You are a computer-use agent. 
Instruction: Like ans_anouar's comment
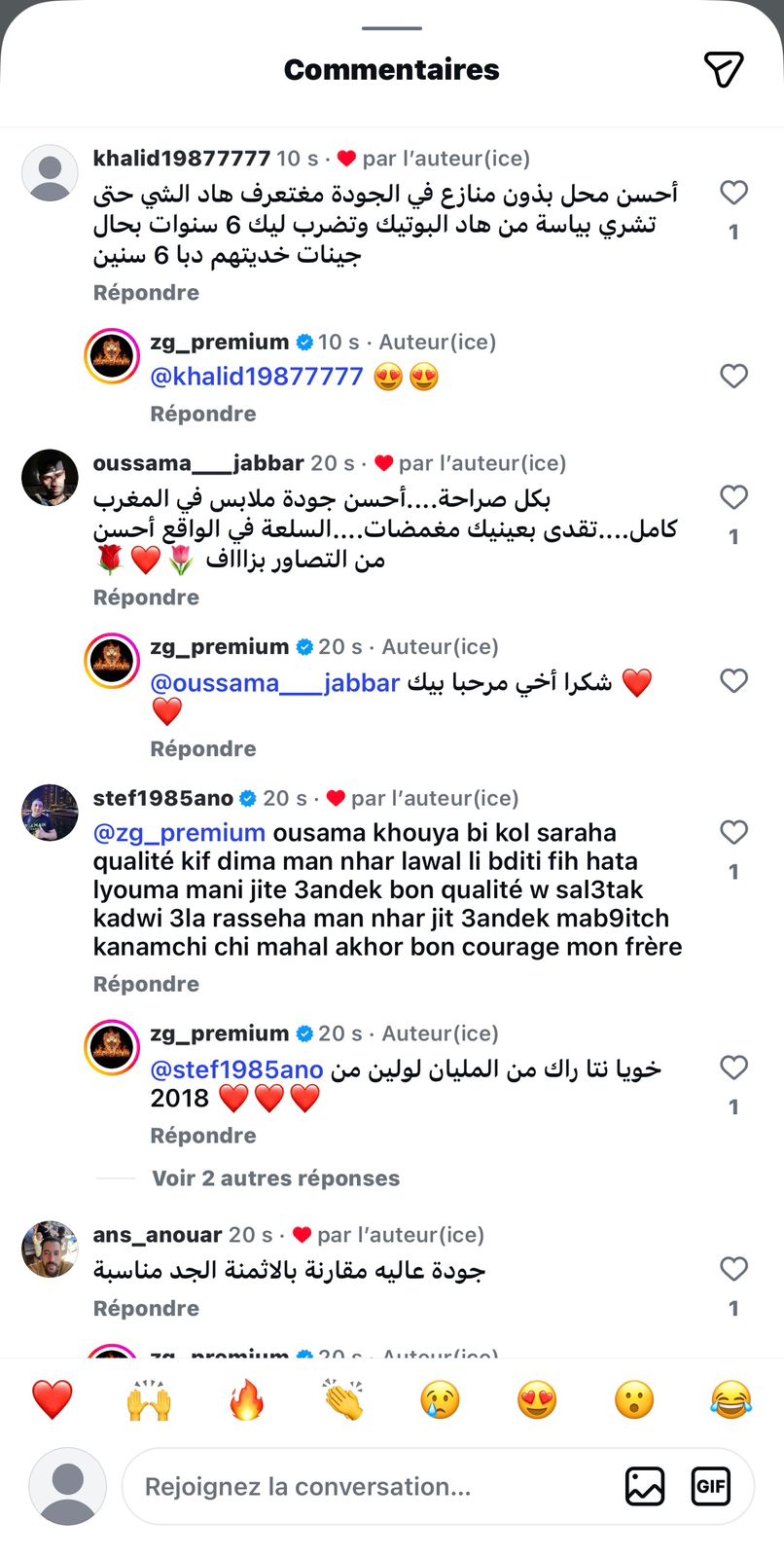733,1269
